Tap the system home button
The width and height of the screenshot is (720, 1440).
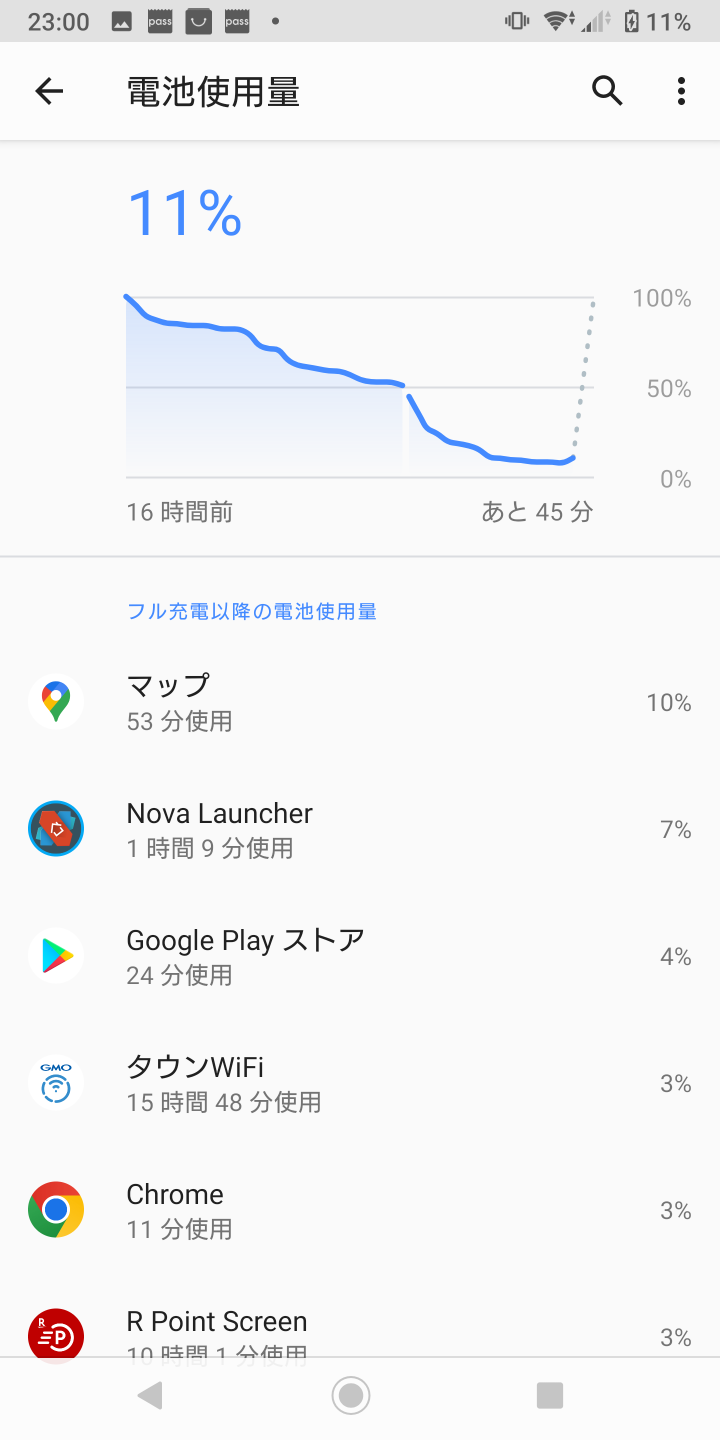click(351, 1395)
